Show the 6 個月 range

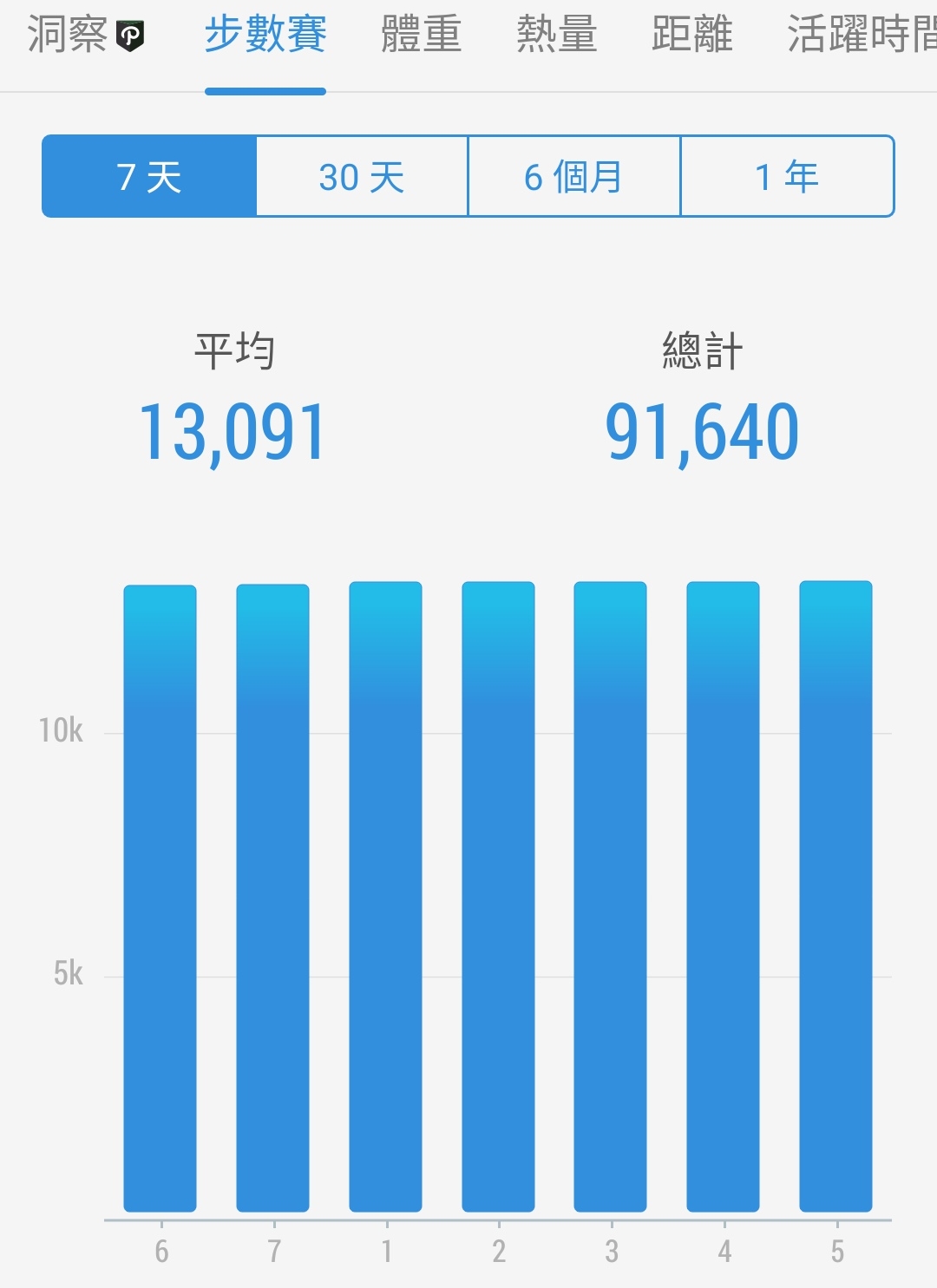point(573,177)
